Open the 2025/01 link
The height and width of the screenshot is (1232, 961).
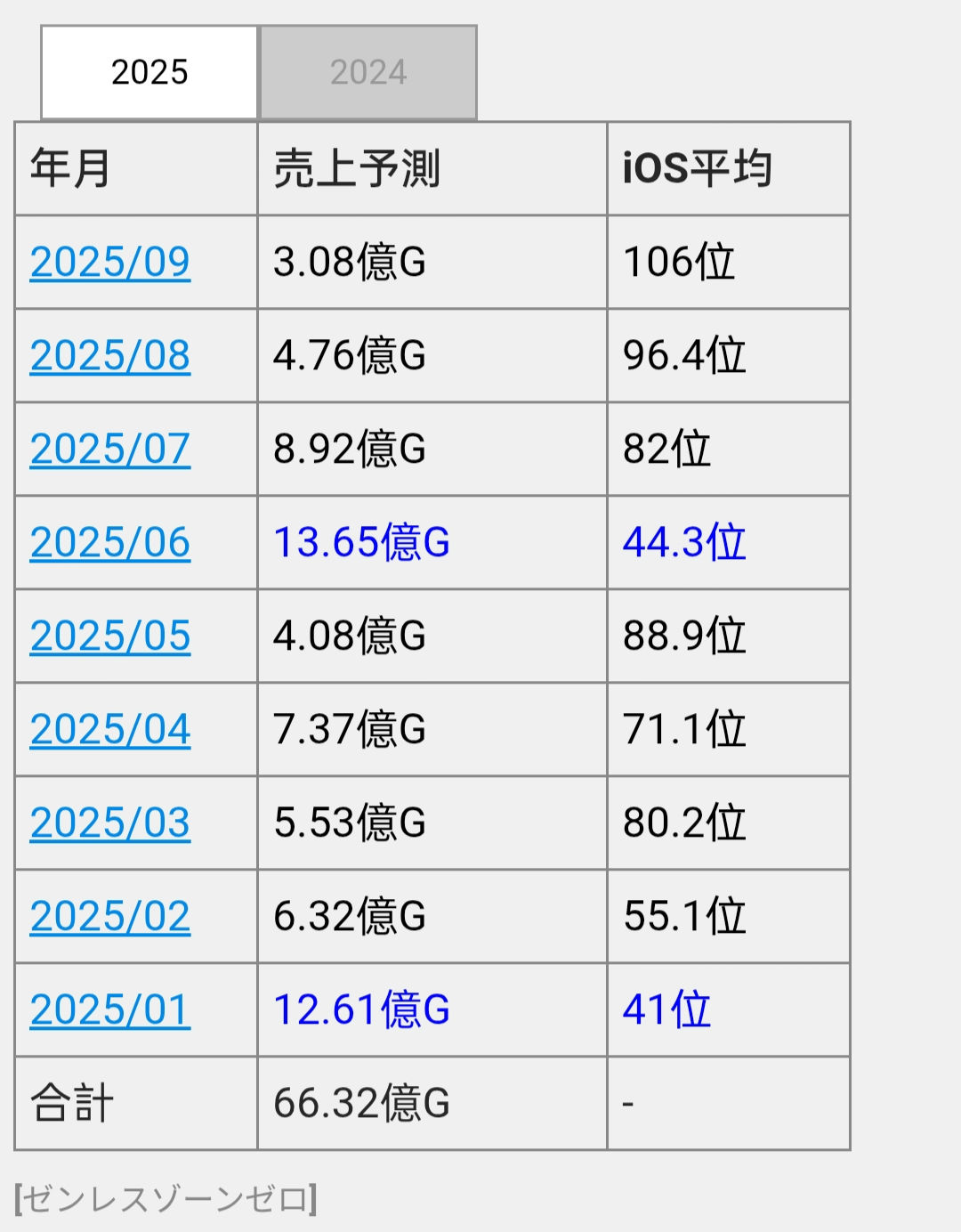(x=109, y=1009)
